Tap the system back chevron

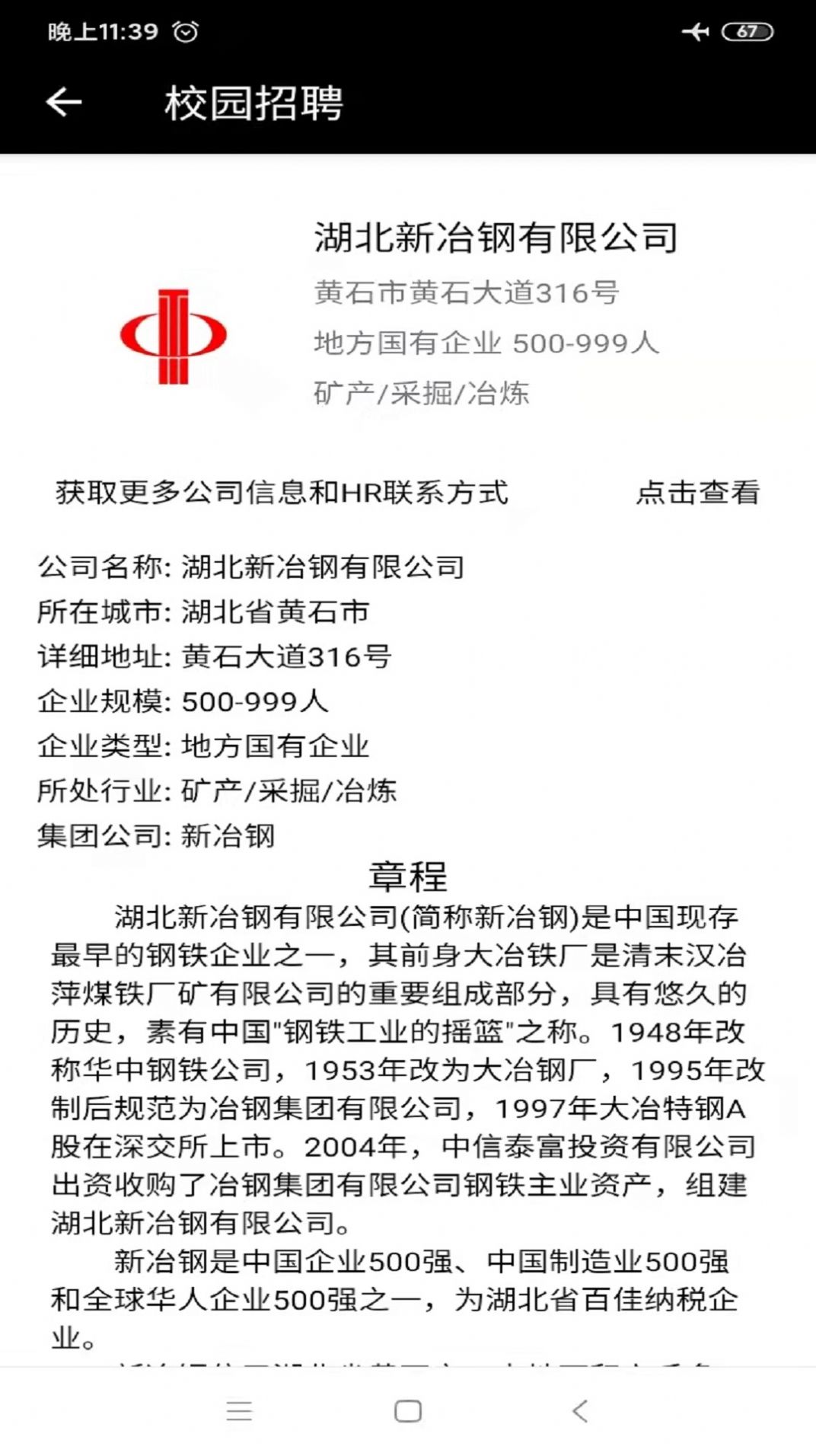(x=580, y=1411)
